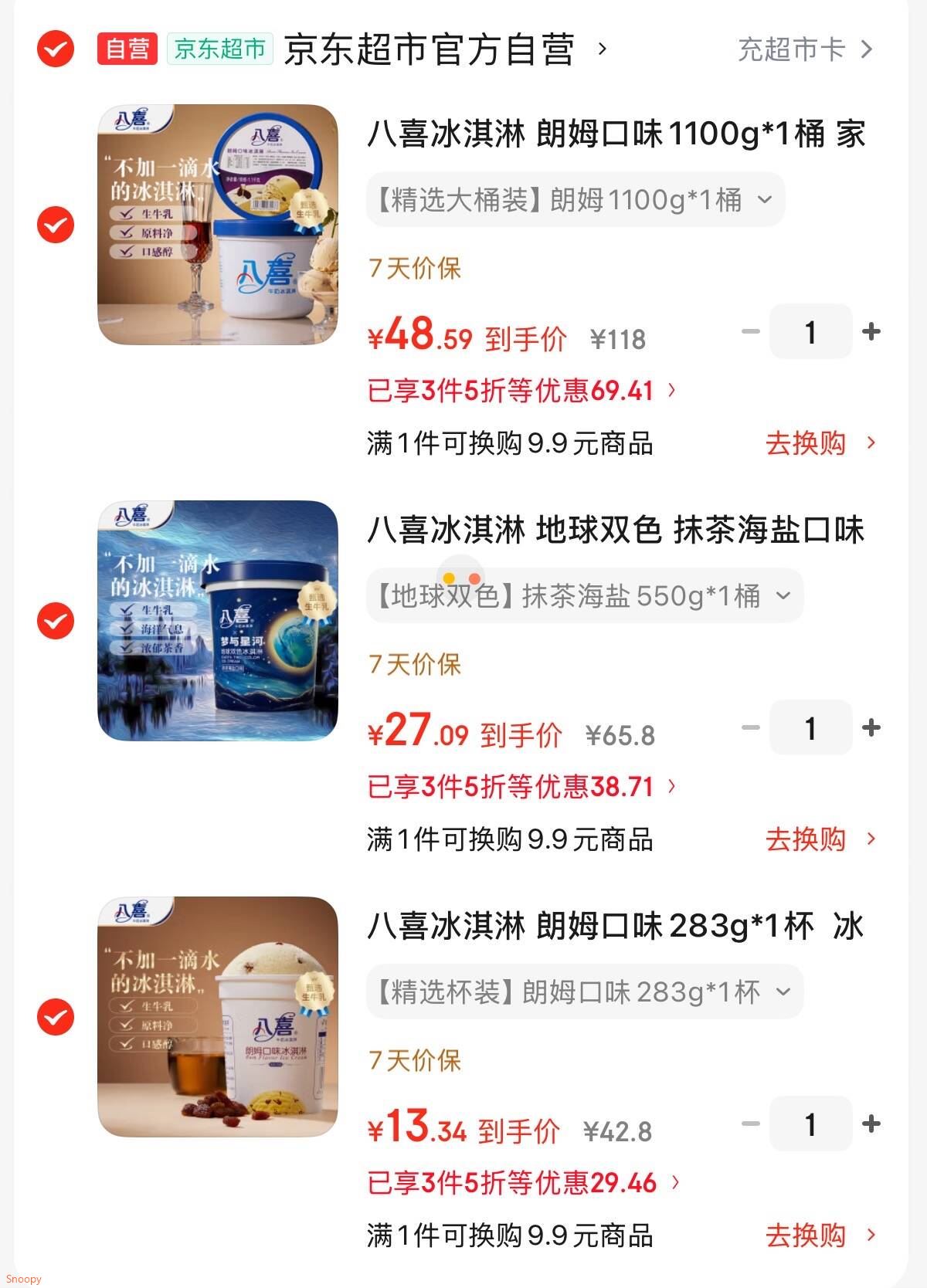
Task: Uncheck the 京东超市官方自营 store checkbox
Action: coord(56,49)
